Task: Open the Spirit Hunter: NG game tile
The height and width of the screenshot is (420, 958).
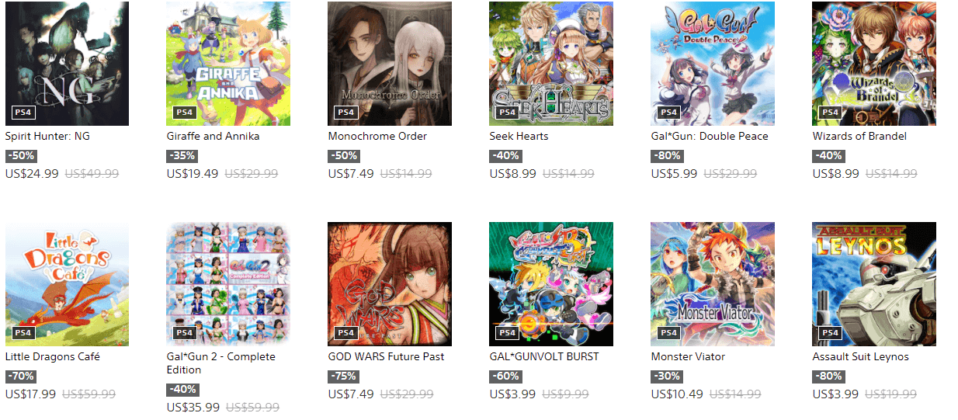Action: coord(67,63)
